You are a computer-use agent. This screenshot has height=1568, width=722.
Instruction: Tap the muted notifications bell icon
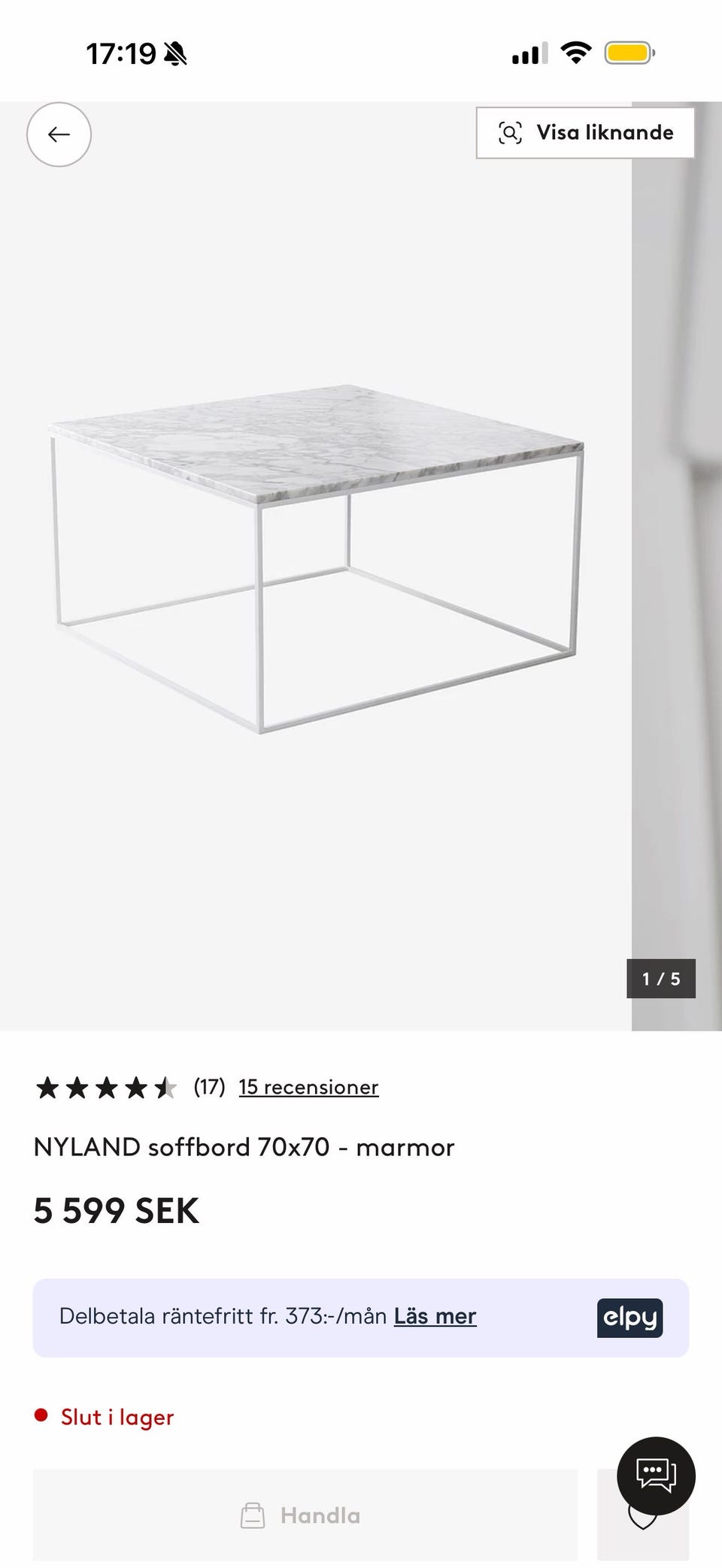(174, 53)
